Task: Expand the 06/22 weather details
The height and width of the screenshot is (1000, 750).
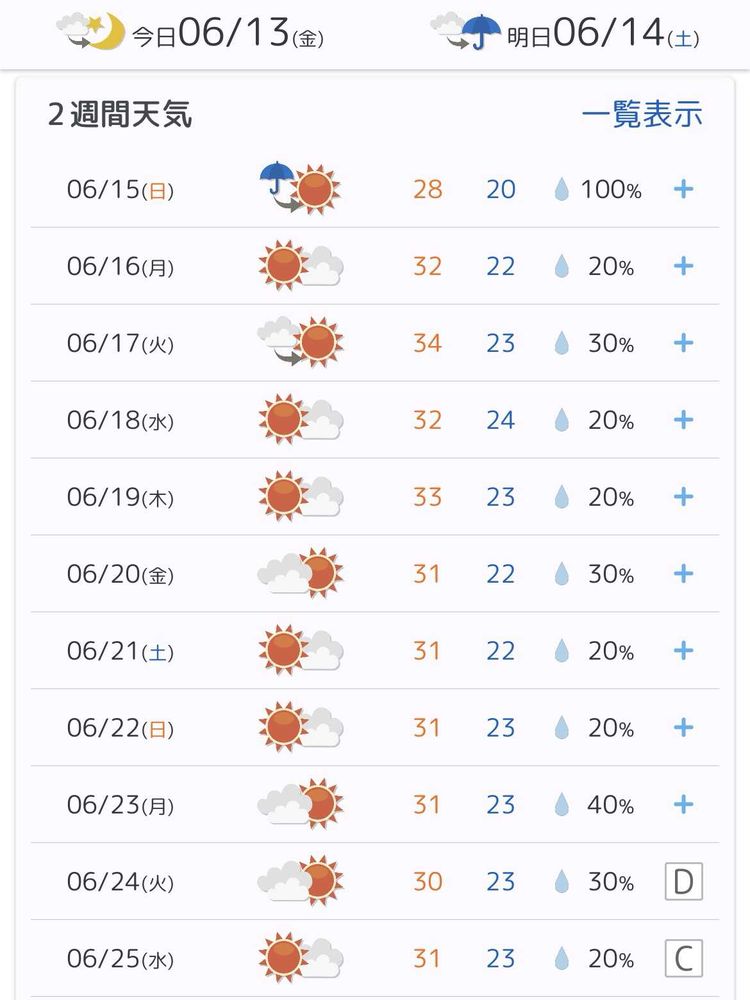Action: (x=684, y=728)
